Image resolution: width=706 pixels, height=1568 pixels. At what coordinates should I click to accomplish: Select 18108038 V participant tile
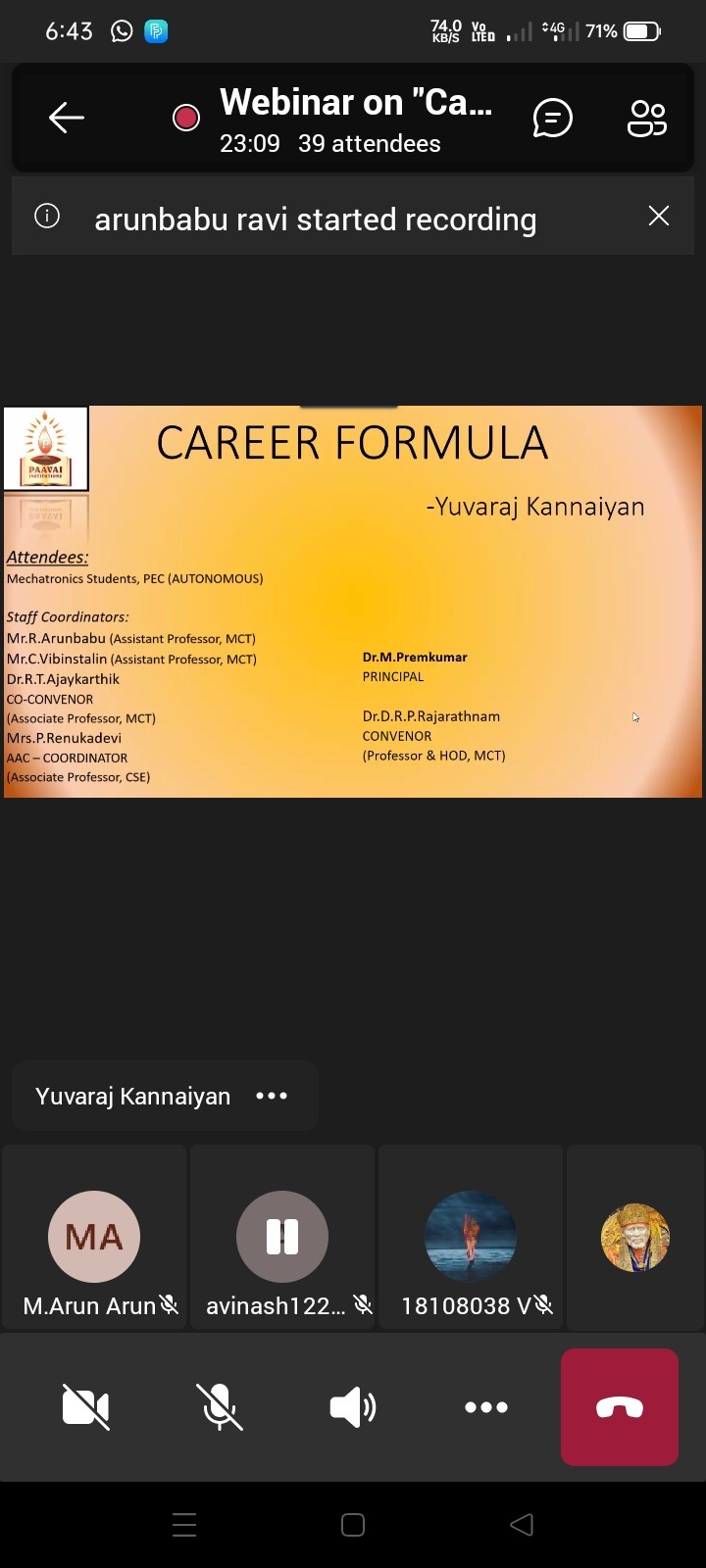point(471,1237)
